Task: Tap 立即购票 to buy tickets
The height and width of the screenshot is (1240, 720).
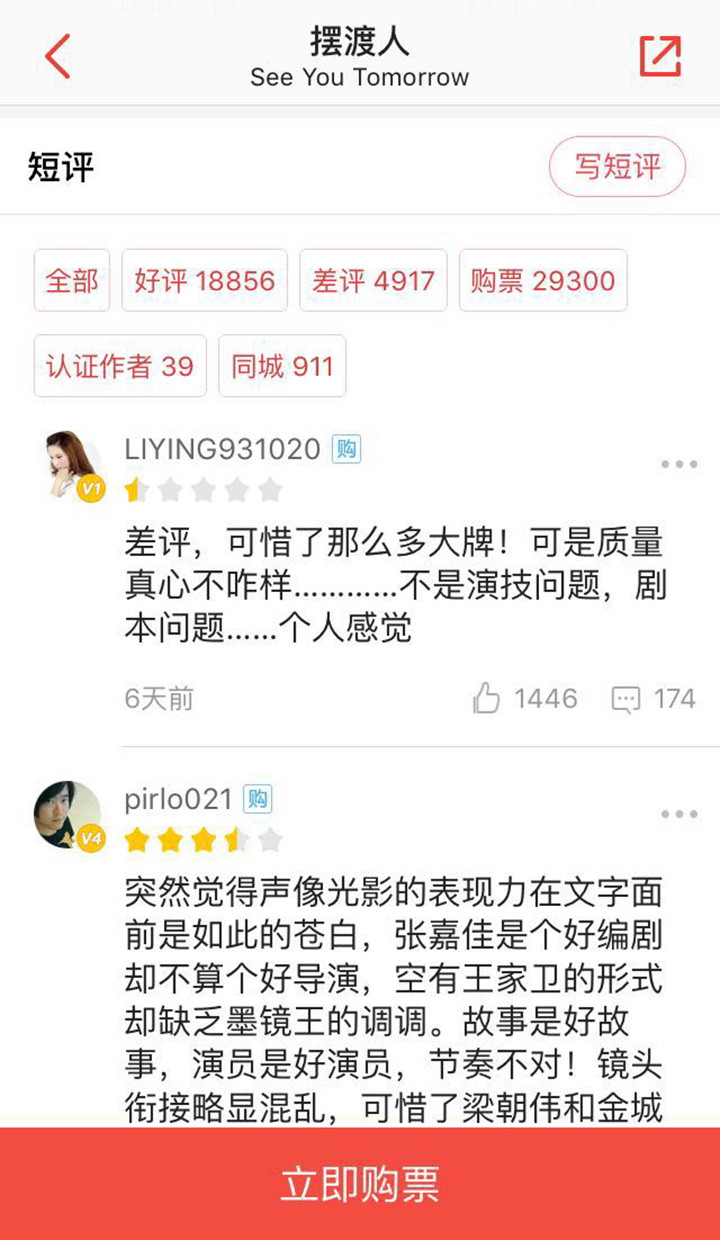Action: point(360,1184)
